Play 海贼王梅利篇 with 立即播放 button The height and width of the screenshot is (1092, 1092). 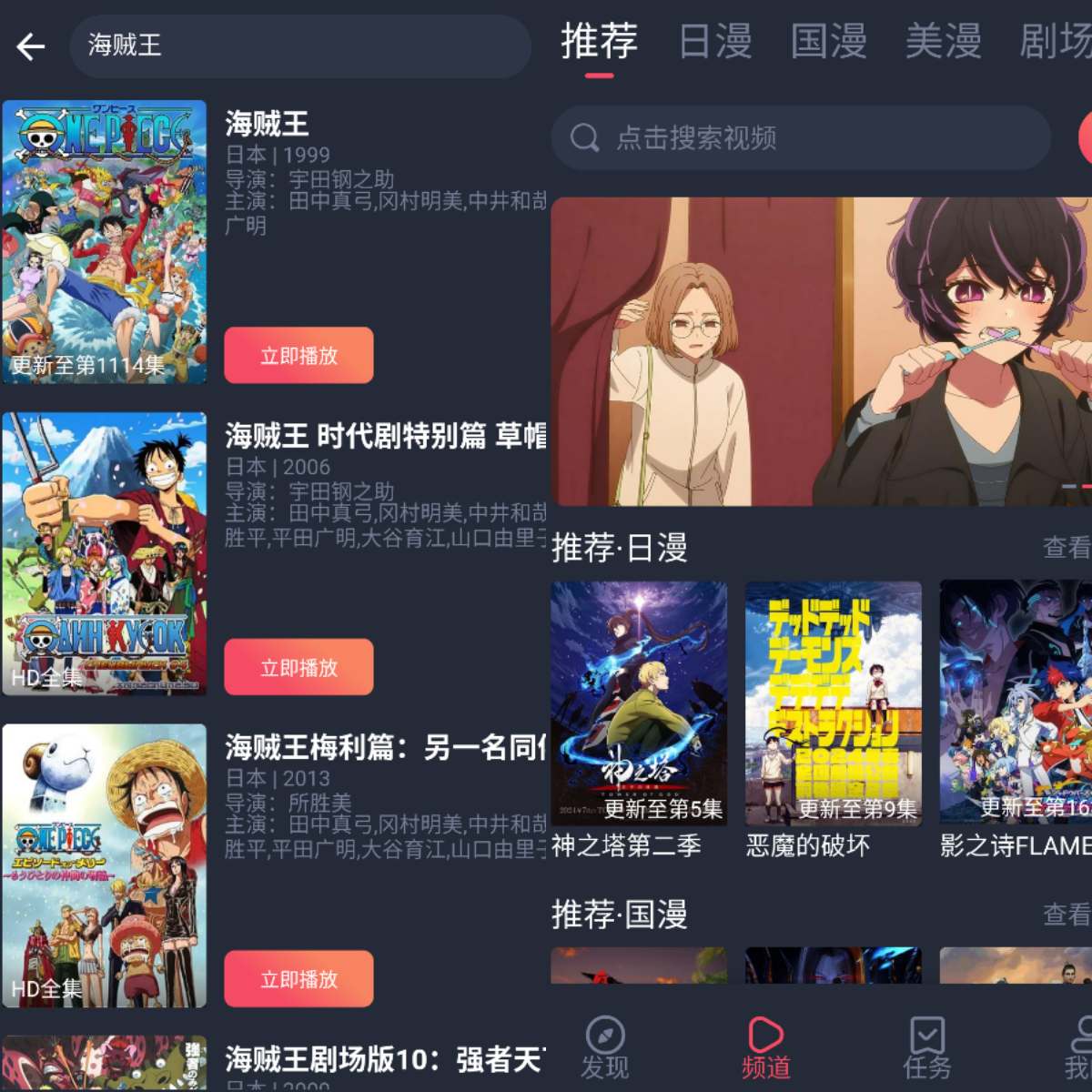pyautogui.click(x=298, y=979)
